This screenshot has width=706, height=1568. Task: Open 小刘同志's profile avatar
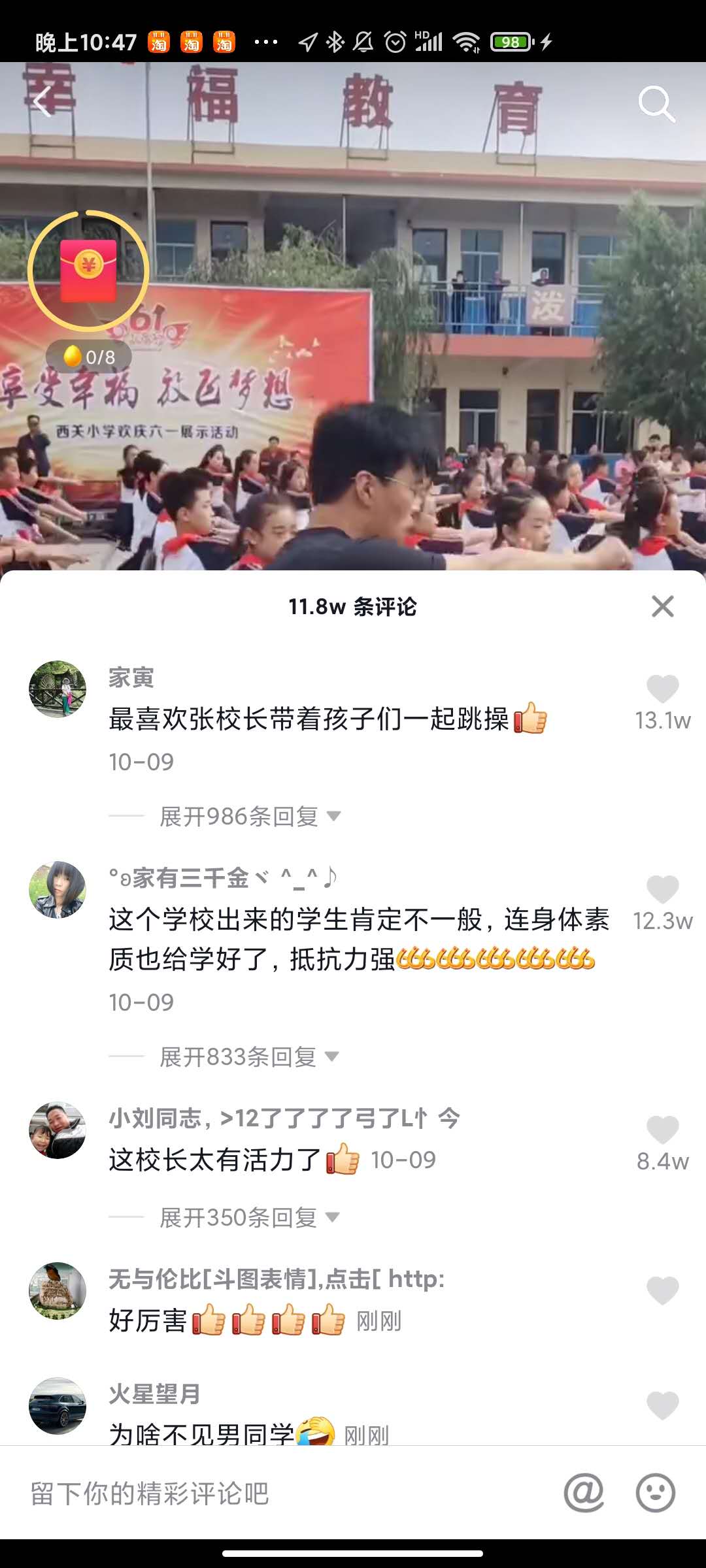[x=58, y=1130]
